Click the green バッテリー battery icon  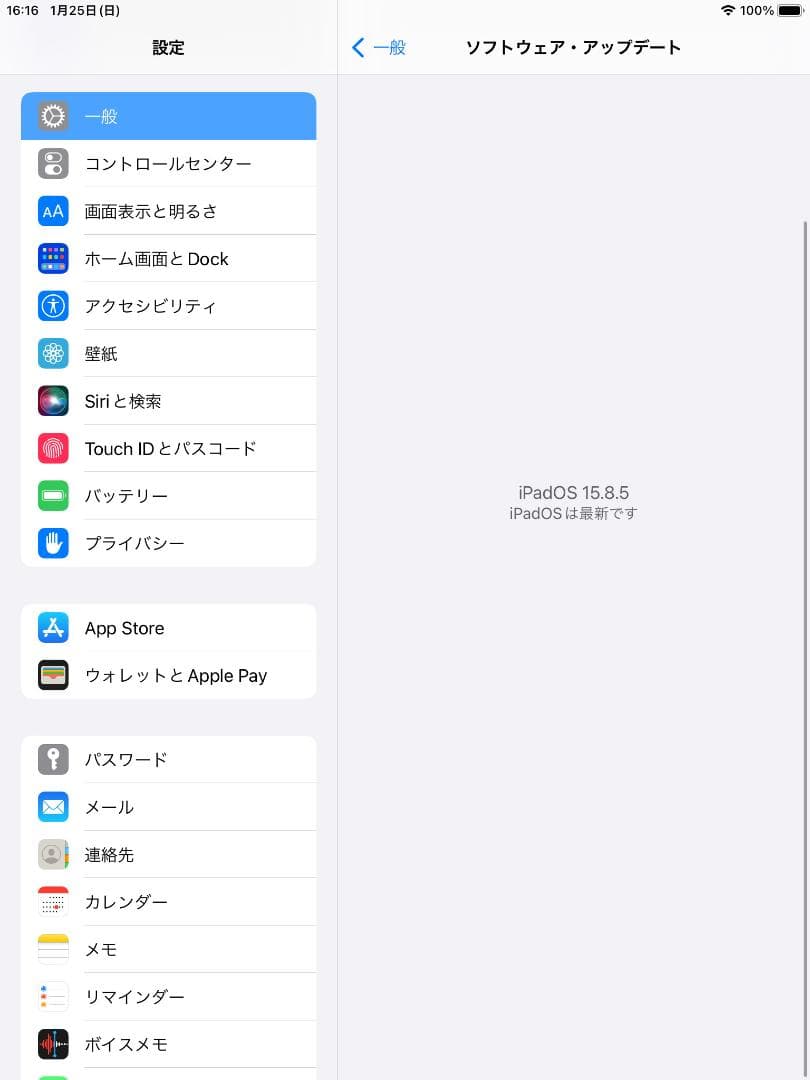coord(53,495)
